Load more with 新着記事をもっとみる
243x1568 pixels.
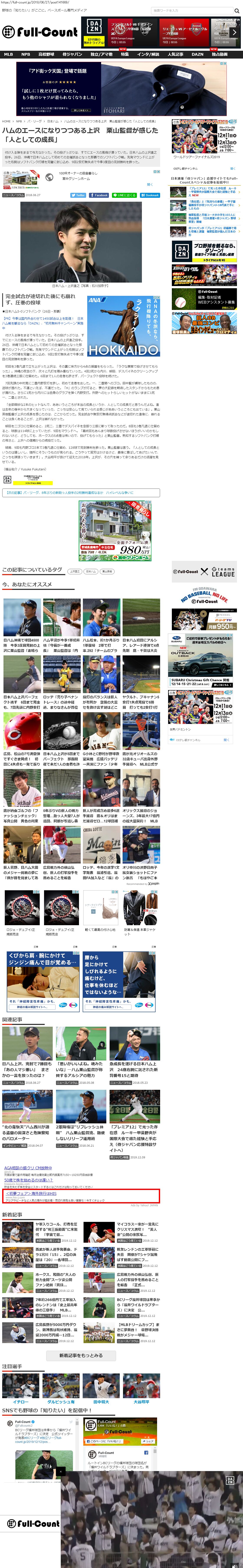click(x=81, y=1355)
